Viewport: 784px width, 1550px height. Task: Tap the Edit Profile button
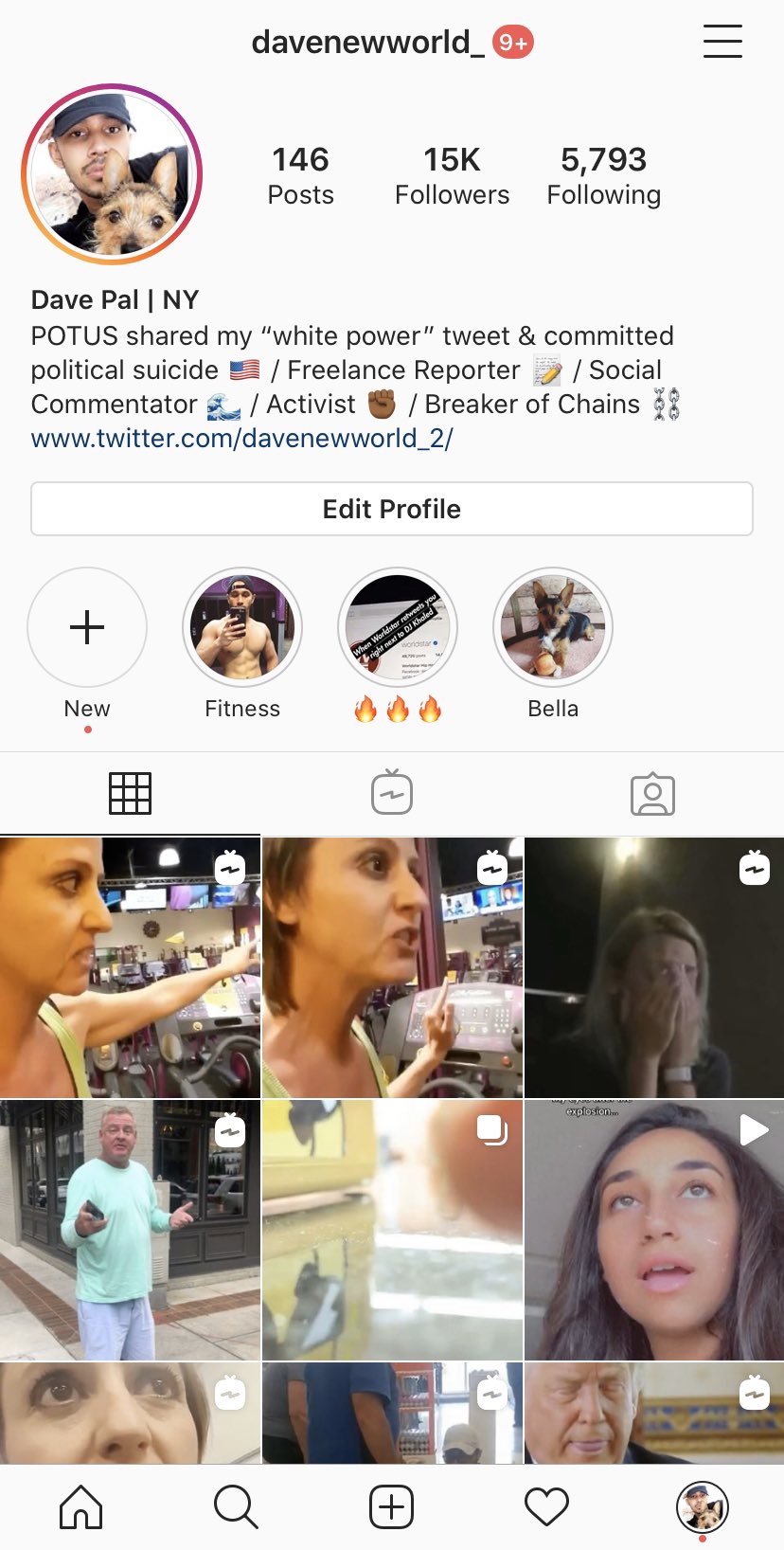tap(392, 509)
